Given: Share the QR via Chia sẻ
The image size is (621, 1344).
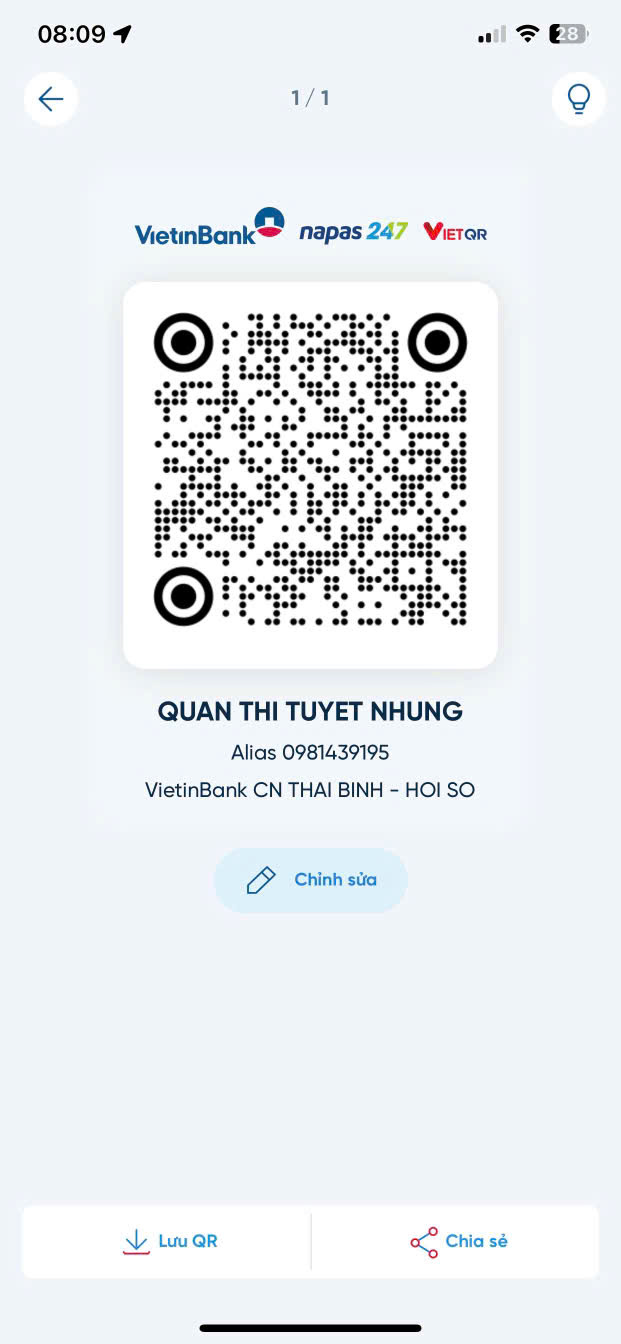Looking at the screenshot, I should coord(458,1241).
